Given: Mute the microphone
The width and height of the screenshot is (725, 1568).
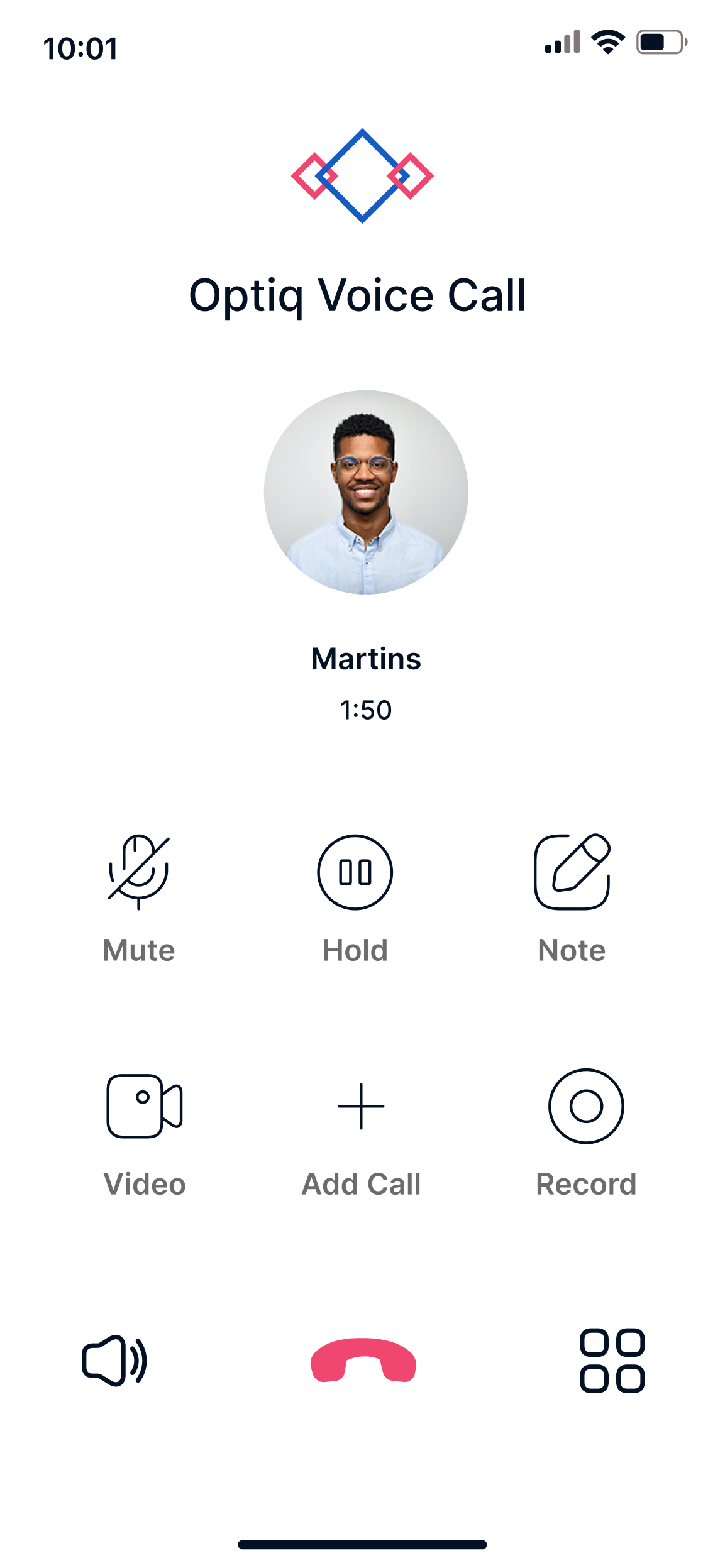Looking at the screenshot, I should pyautogui.click(x=138, y=873).
